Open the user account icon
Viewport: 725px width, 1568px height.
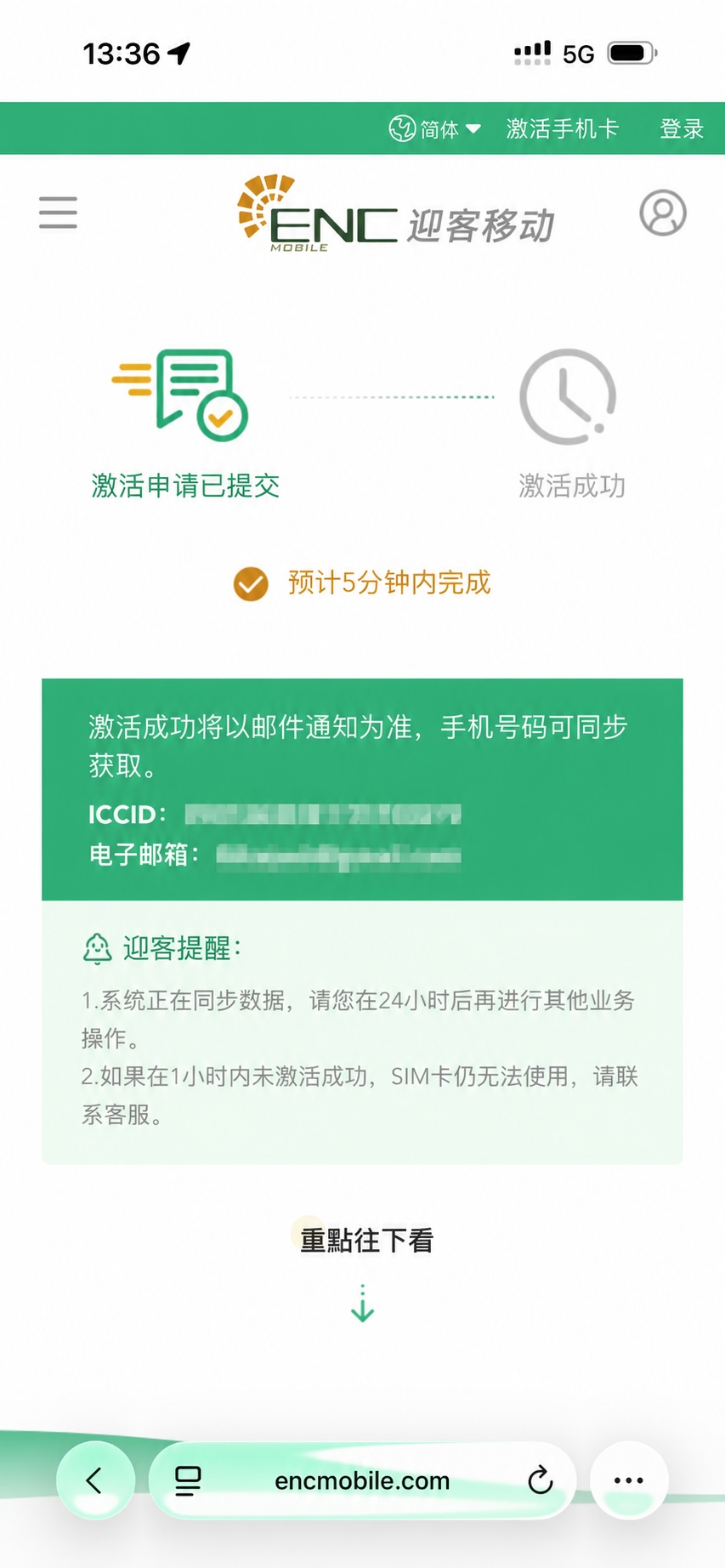coord(663,213)
